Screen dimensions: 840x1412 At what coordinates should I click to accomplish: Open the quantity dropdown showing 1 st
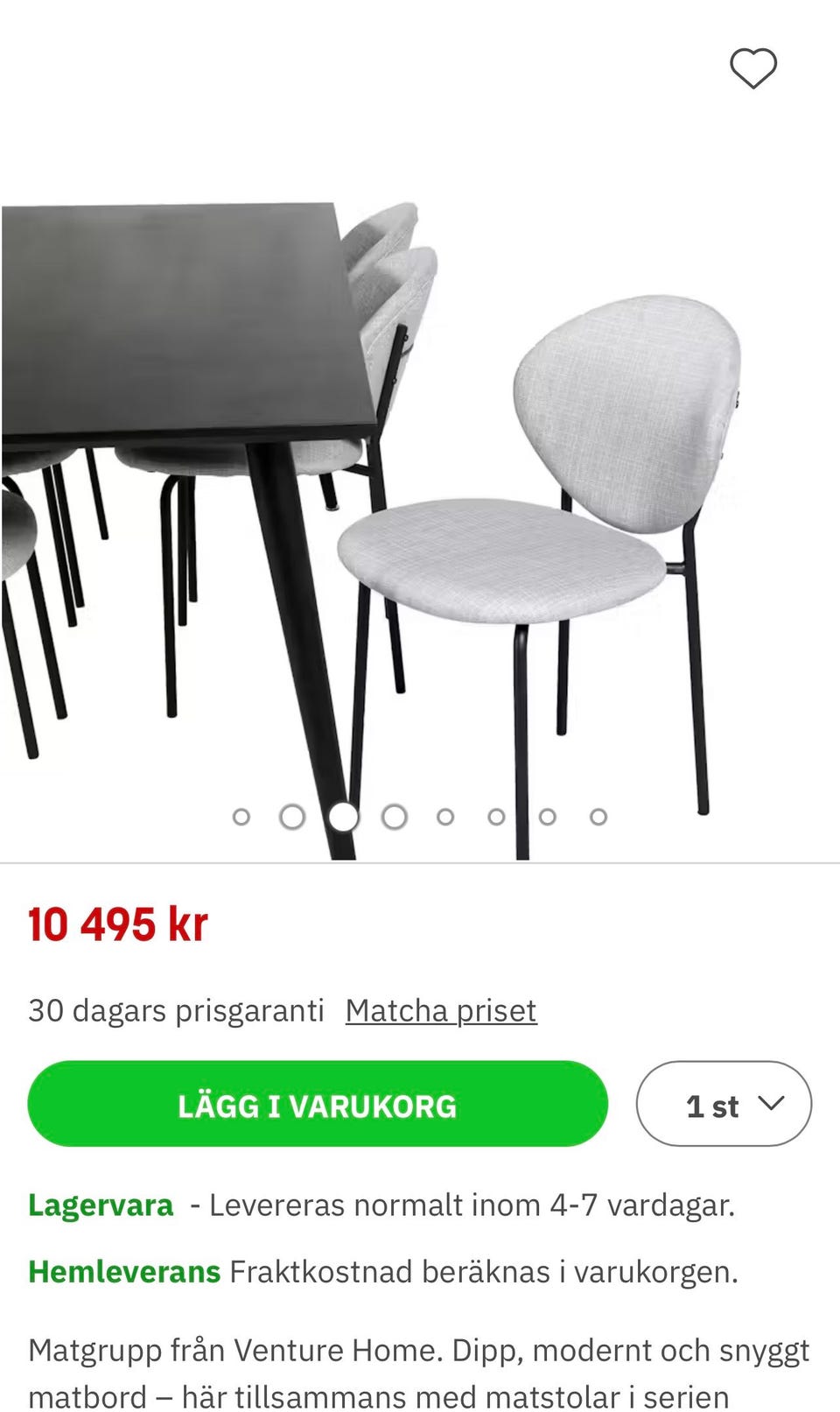pos(723,1104)
